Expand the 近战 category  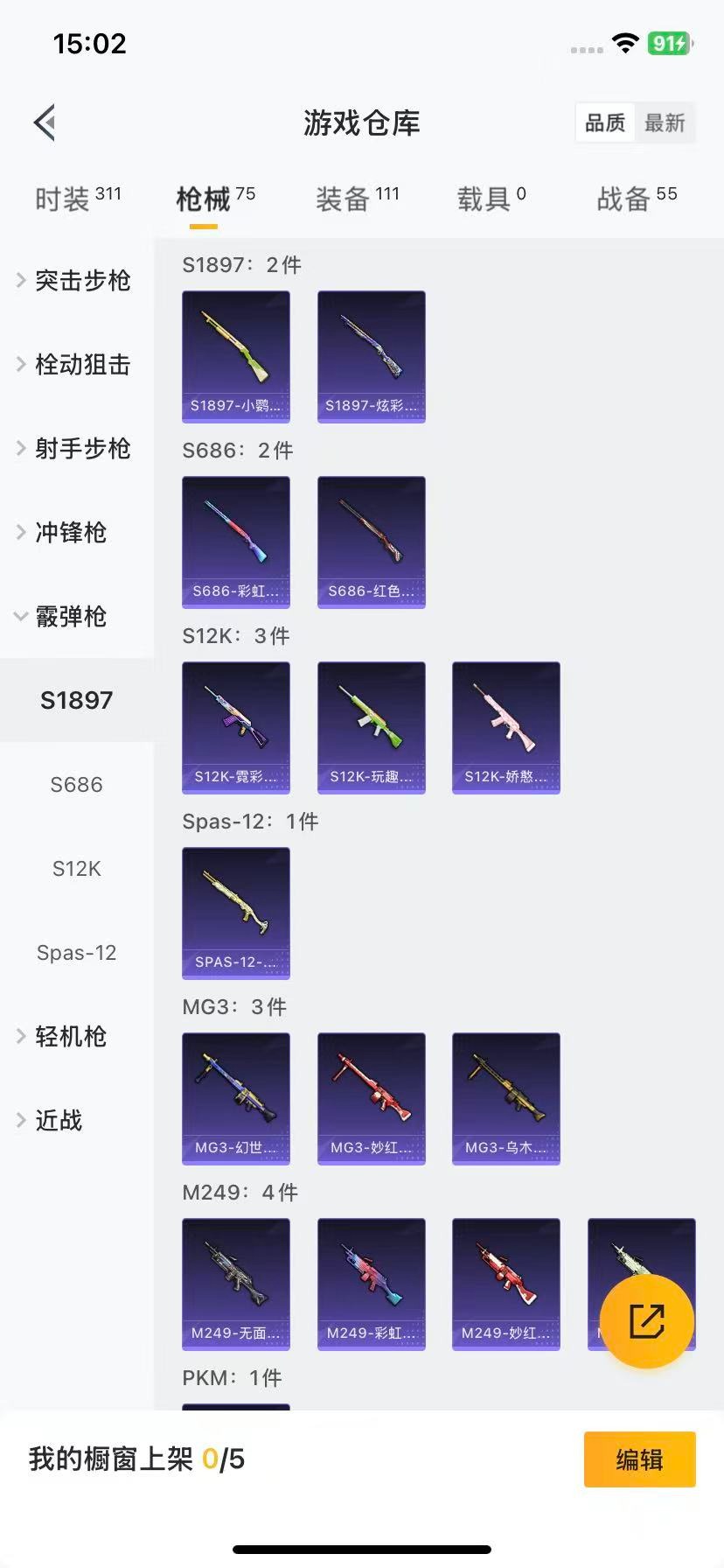coord(59,1121)
